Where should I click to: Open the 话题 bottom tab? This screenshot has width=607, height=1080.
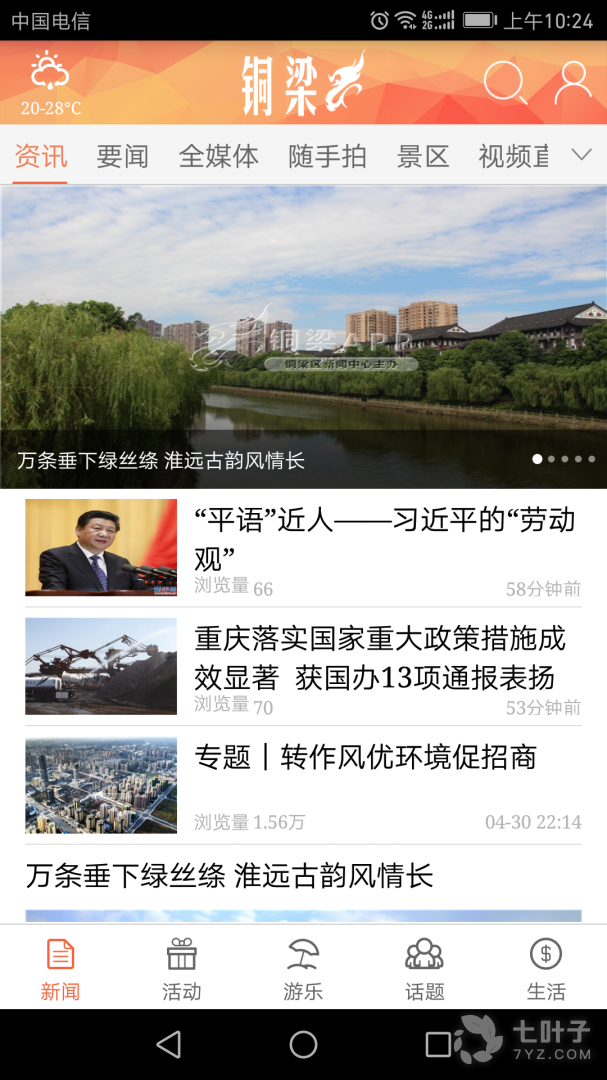(424, 968)
